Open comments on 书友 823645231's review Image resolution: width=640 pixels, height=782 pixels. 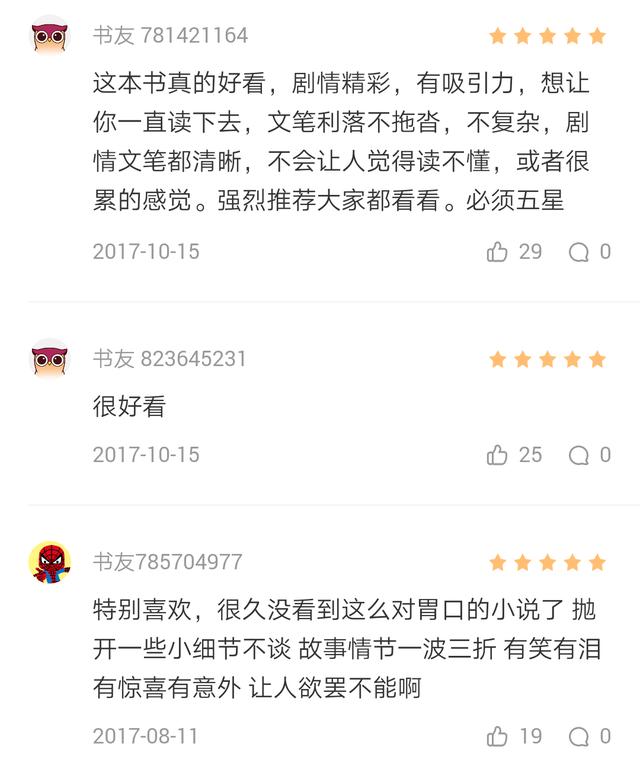(579, 455)
